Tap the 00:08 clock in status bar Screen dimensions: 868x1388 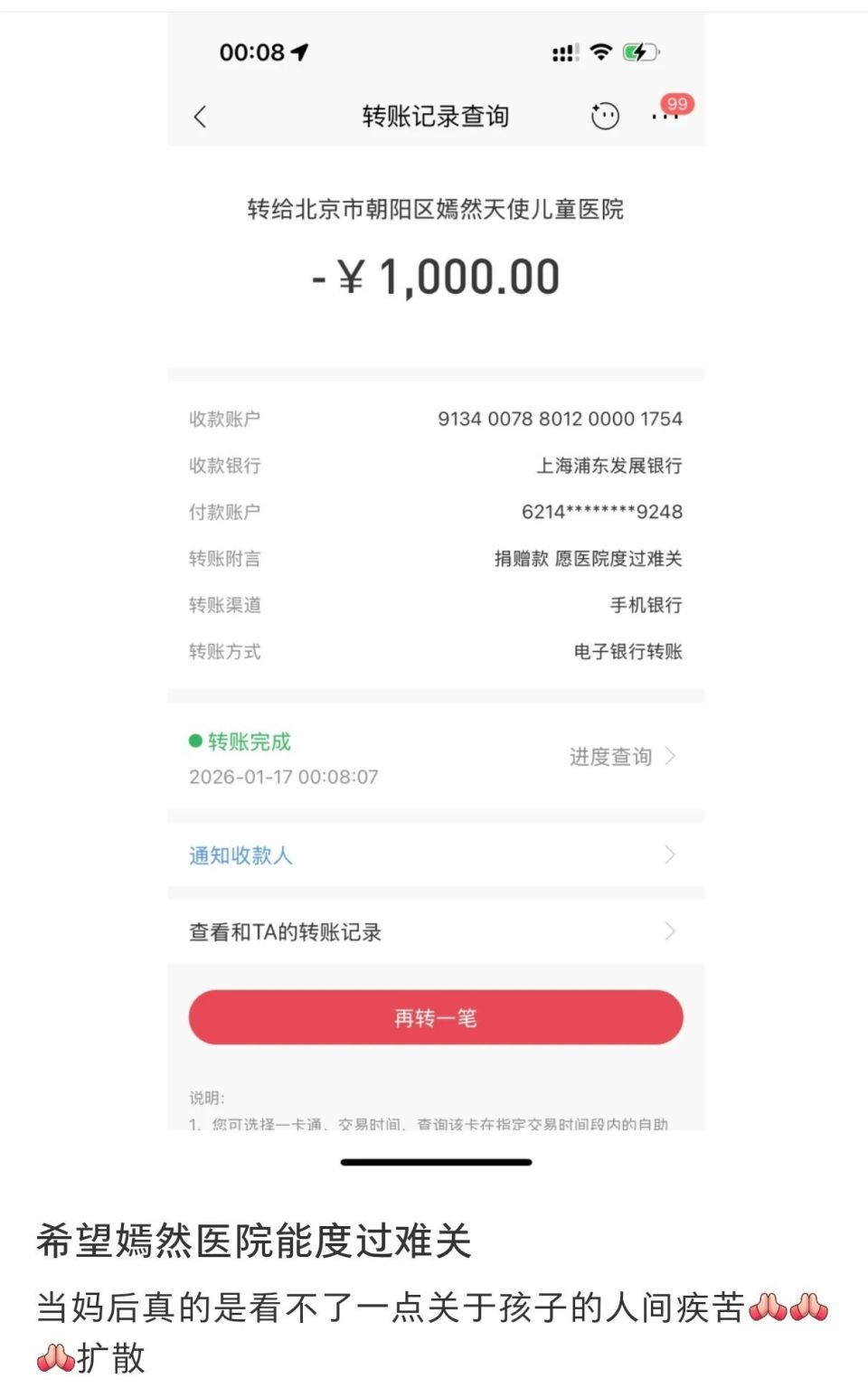(252, 52)
